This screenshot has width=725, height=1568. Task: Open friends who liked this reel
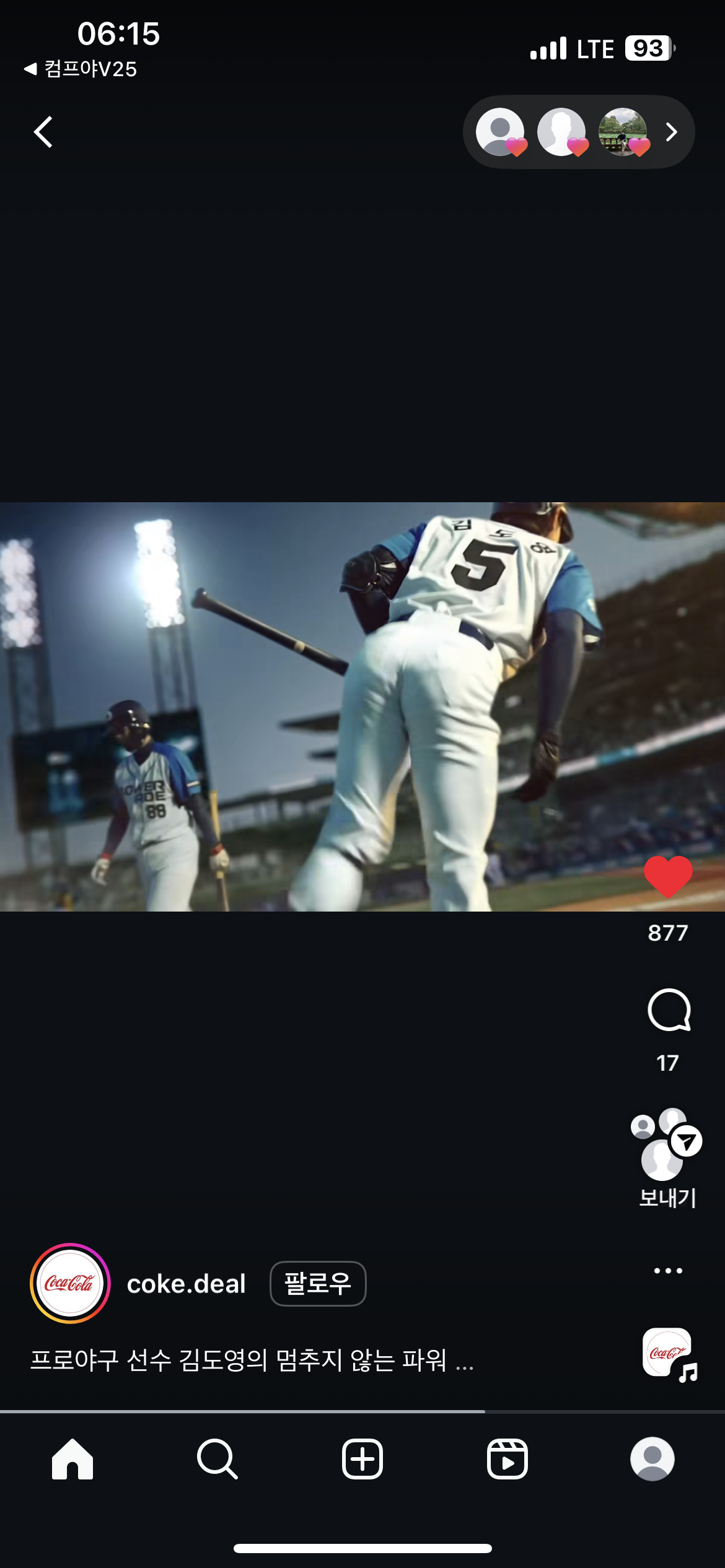578,132
